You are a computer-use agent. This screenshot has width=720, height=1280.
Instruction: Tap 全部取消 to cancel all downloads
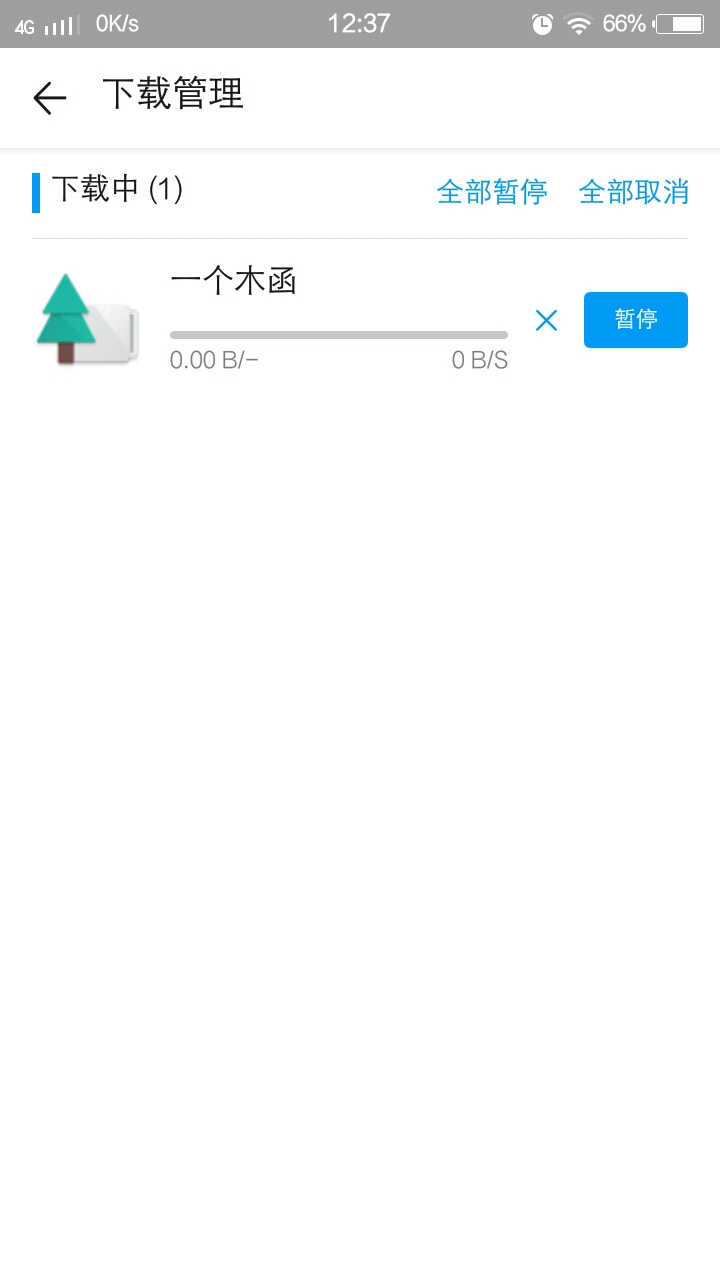[x=634, y=191]
